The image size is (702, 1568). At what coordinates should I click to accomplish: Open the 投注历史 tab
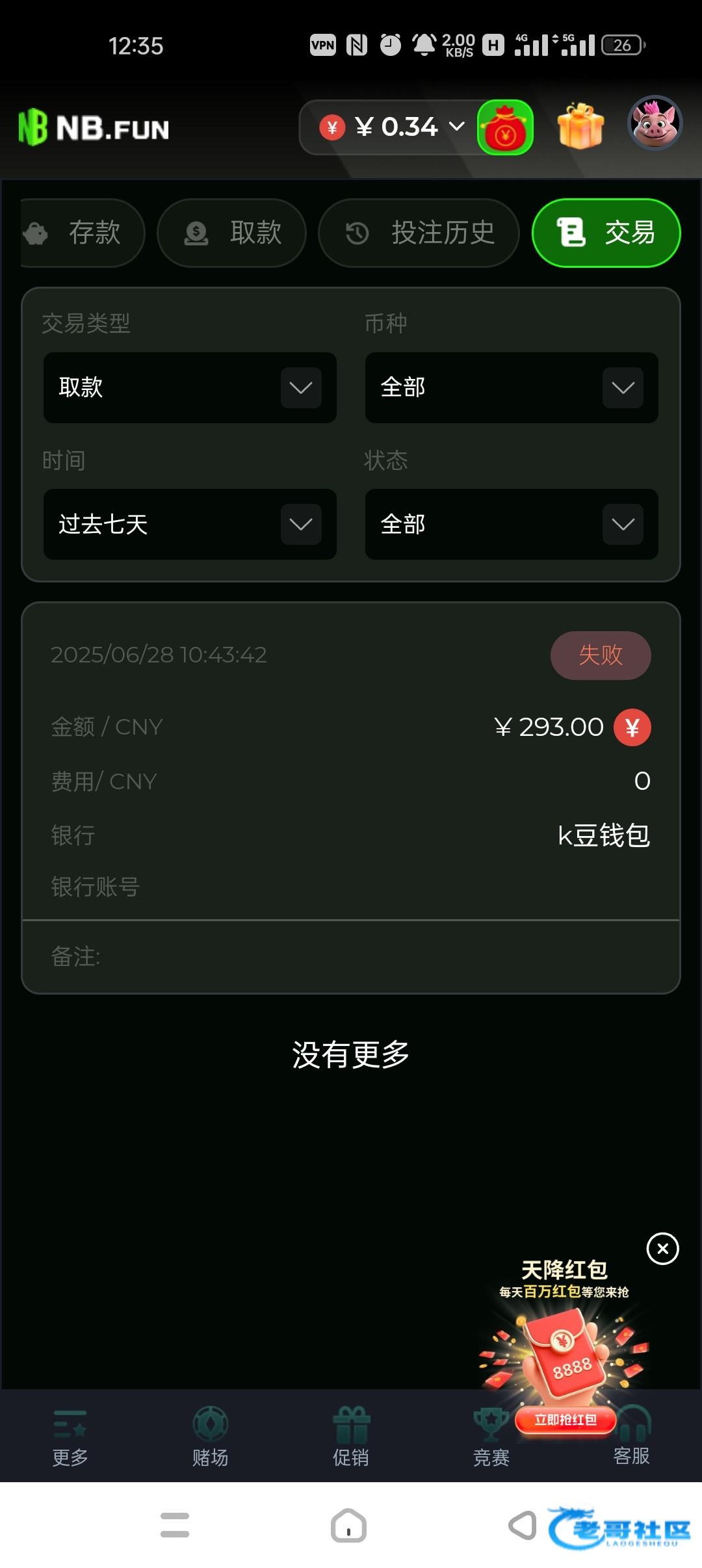[x=419, y=233]
